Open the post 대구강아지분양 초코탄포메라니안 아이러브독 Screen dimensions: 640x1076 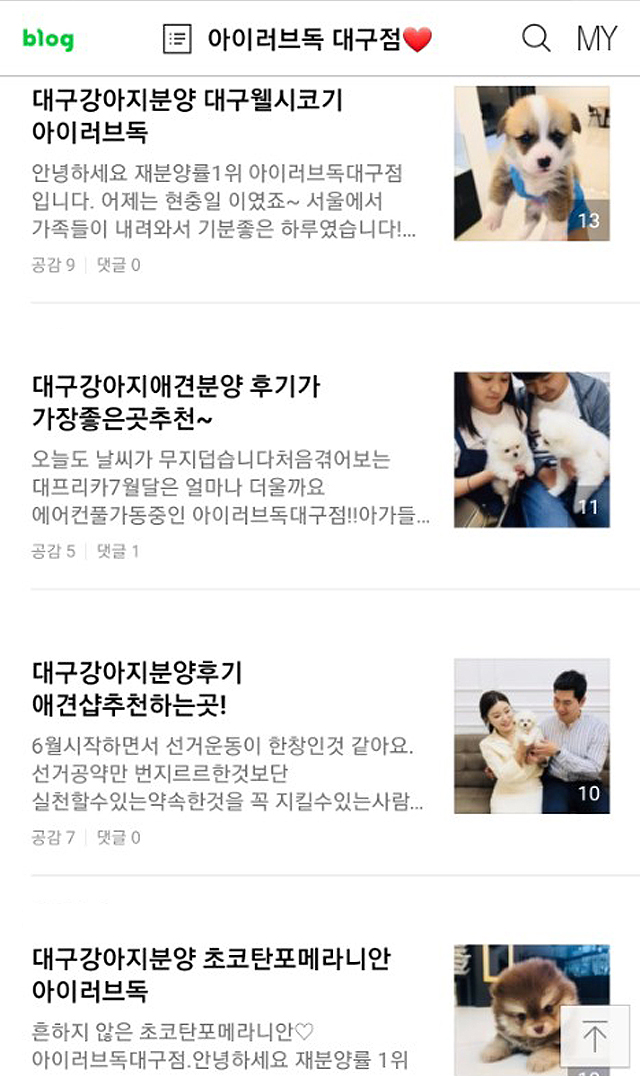click(211, 975)
